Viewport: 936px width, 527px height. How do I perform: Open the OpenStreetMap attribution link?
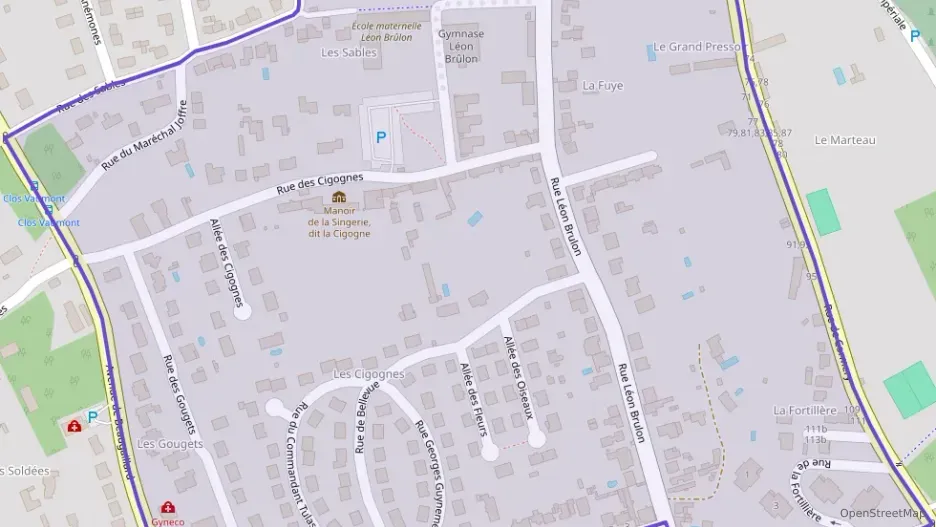[x=881, y=513]
